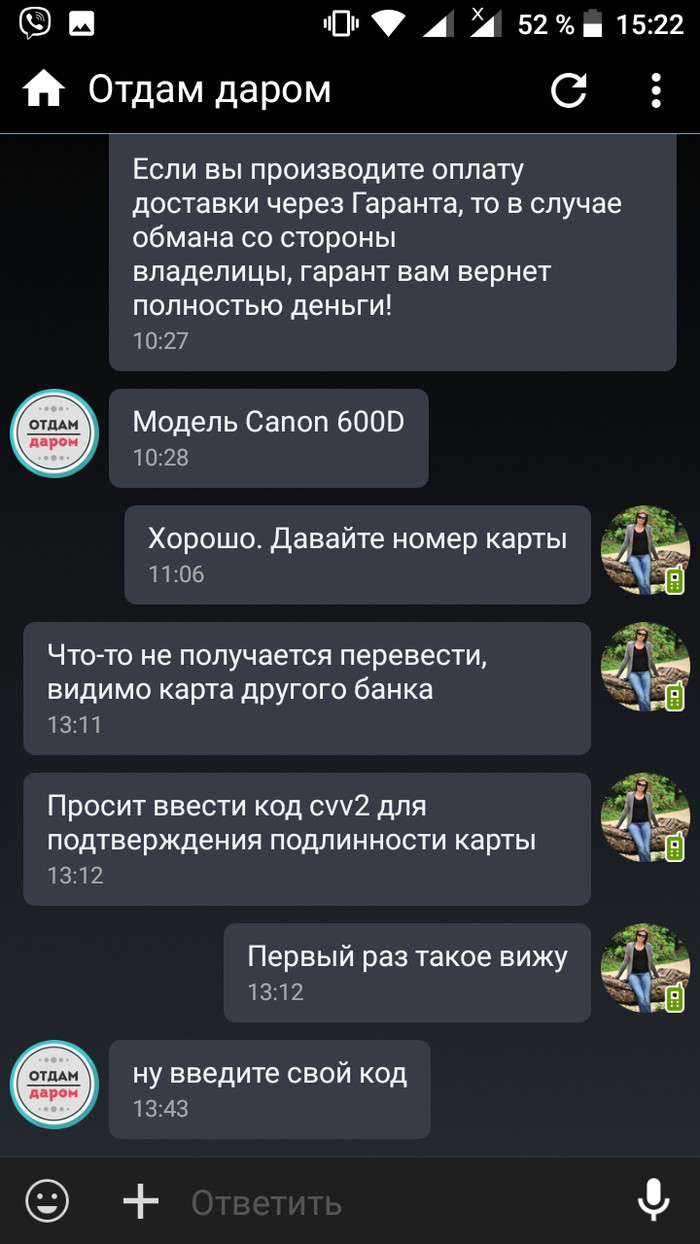Open the emoji picker
Viewport: 700px width, 1244px height.
point(47,1200)
